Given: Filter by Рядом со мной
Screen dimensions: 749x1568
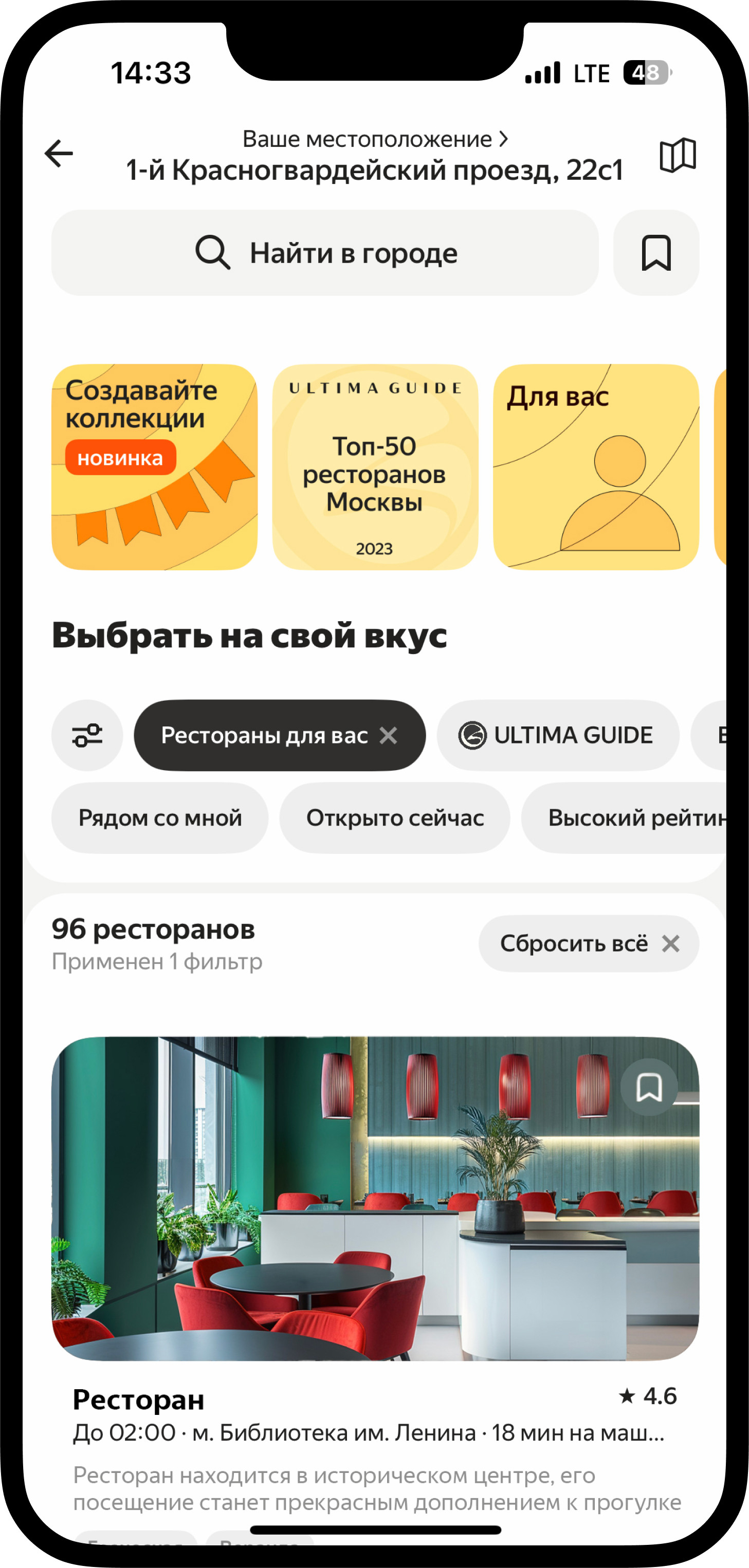Looking at the screenshot, I should (x=159, y=818).
